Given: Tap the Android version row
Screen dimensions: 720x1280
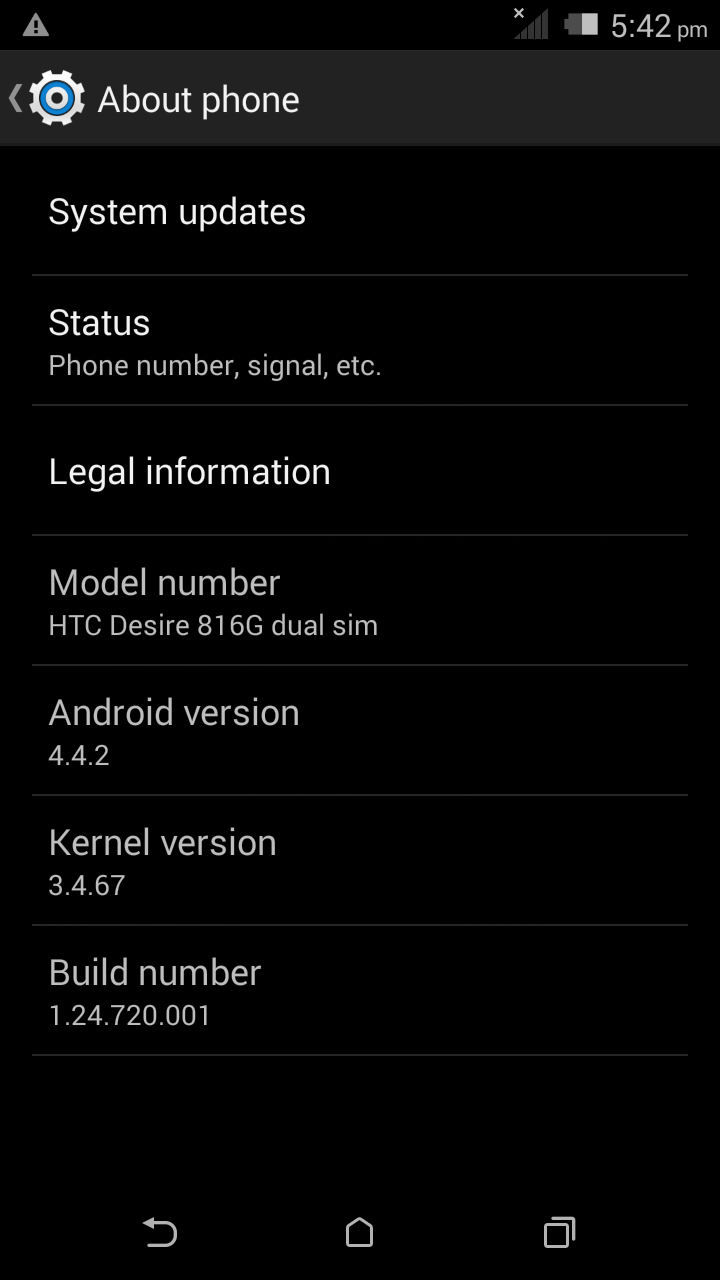Looking at the screenshot, I should click(360, 731).
